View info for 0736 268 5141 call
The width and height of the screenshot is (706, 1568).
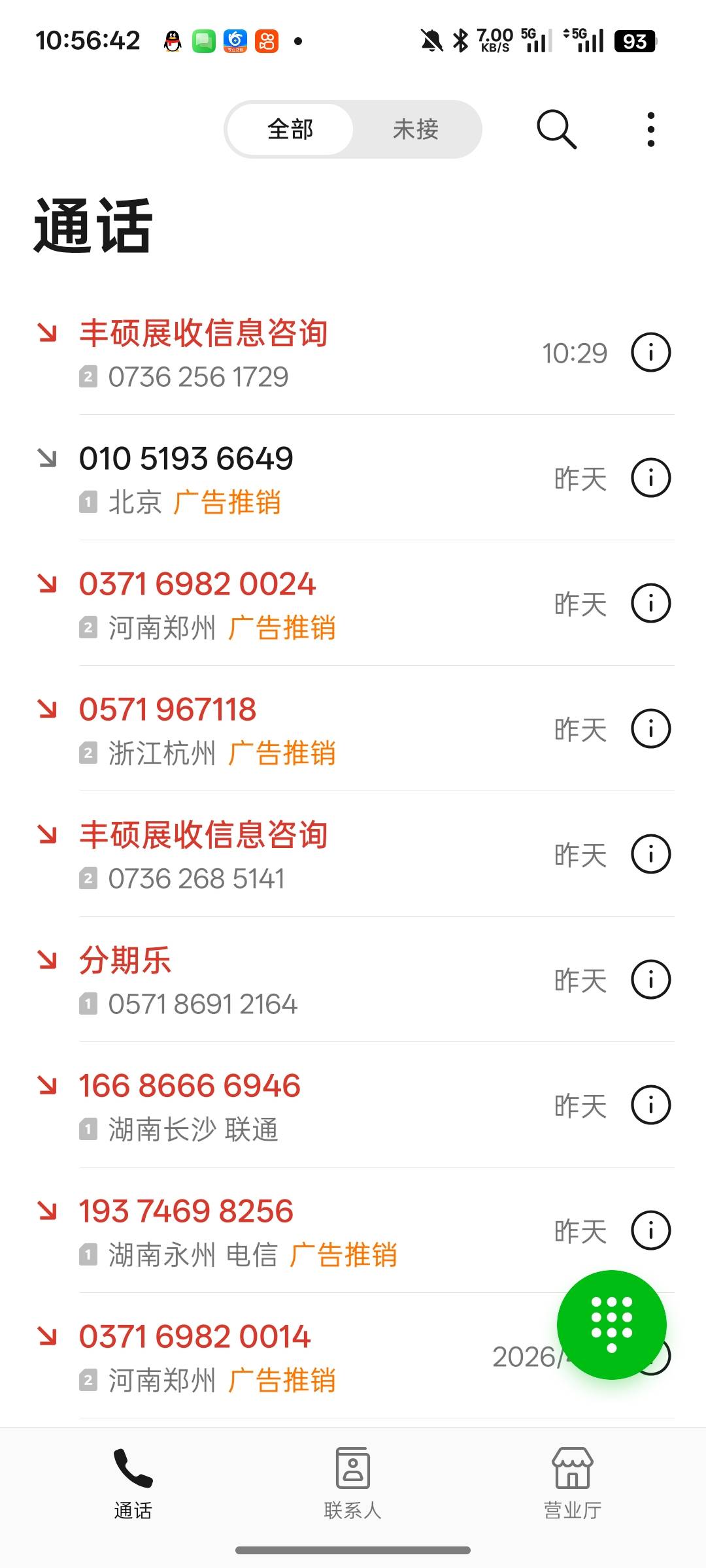[651, 855]
